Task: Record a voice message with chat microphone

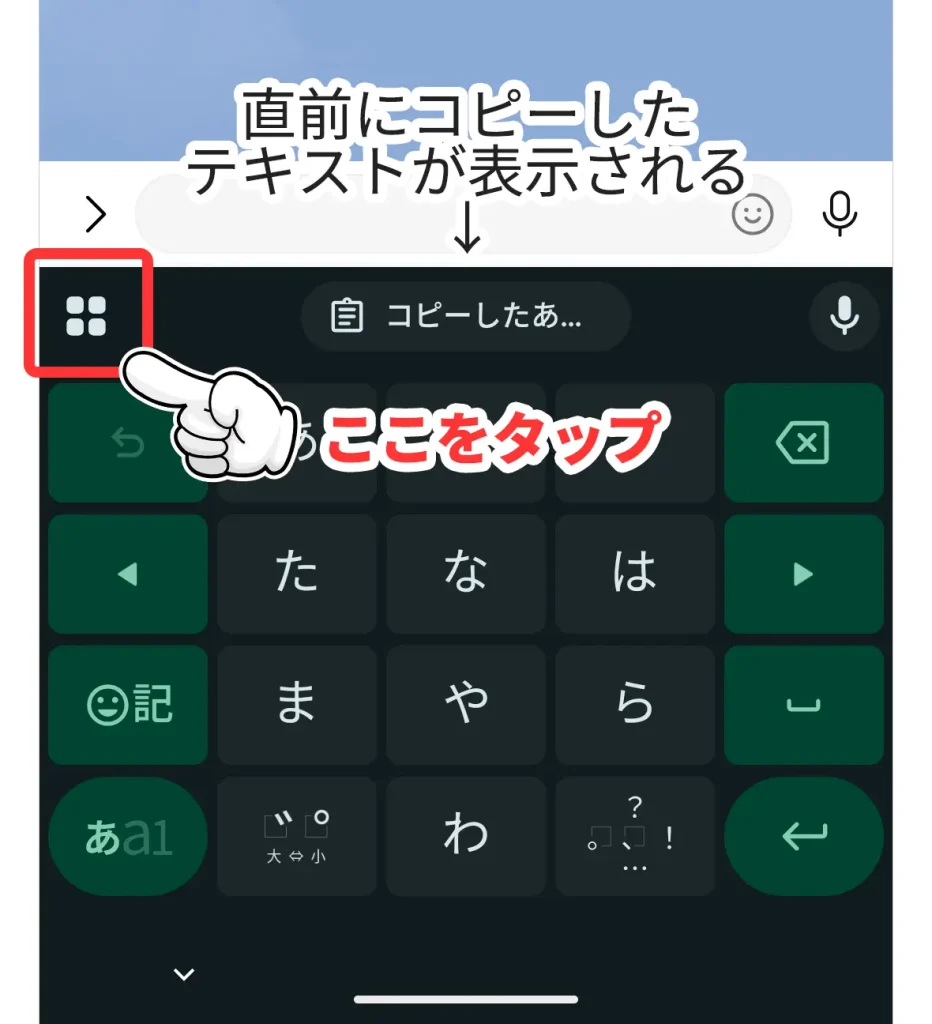Action: [x=840, y=213]
